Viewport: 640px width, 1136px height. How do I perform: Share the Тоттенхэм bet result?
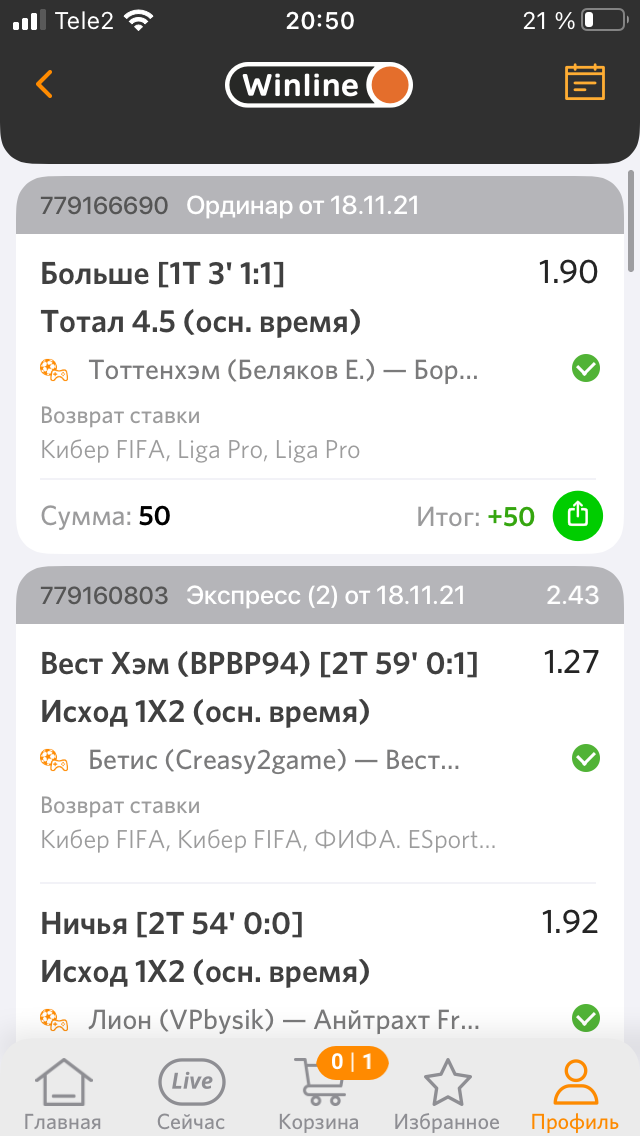pos(578,516)
